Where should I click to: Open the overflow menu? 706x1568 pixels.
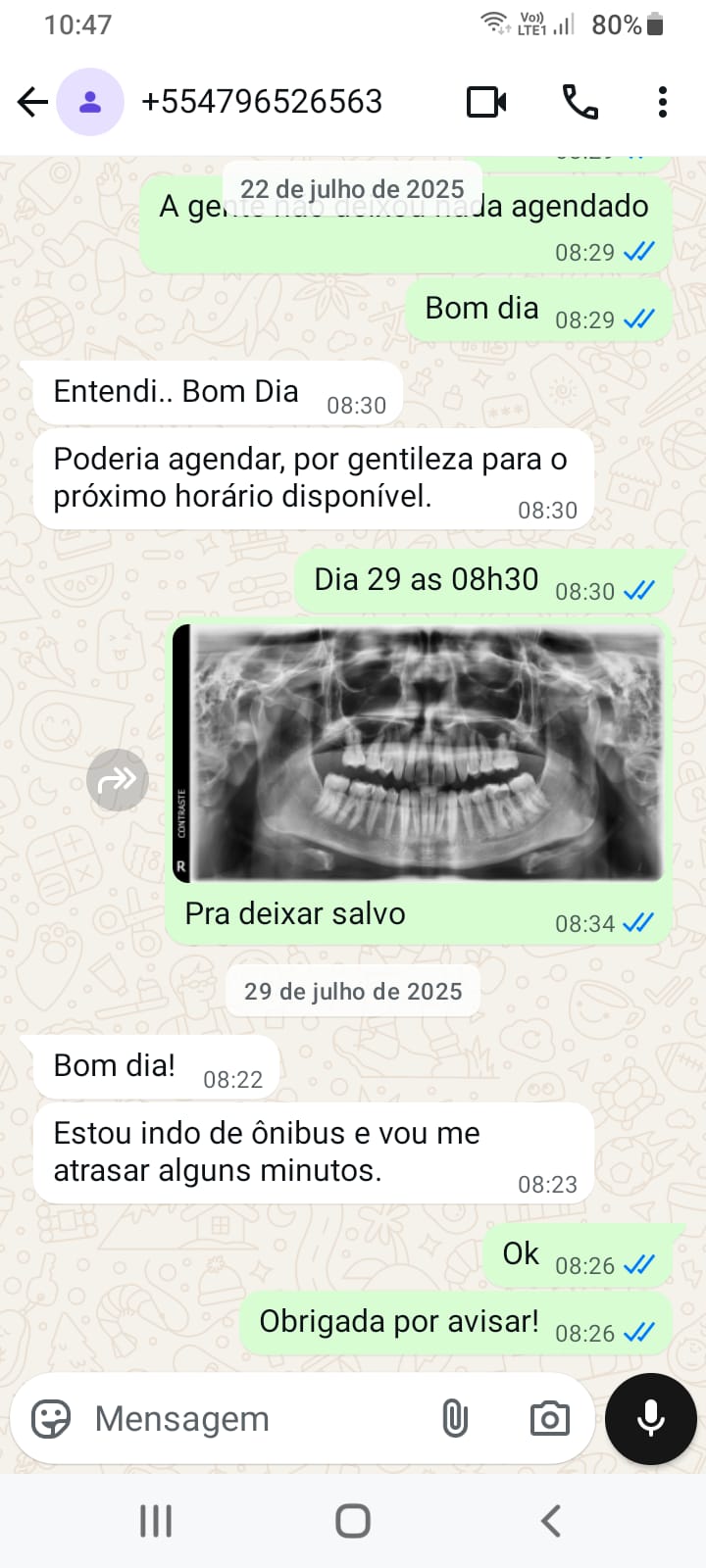(663, 102)
